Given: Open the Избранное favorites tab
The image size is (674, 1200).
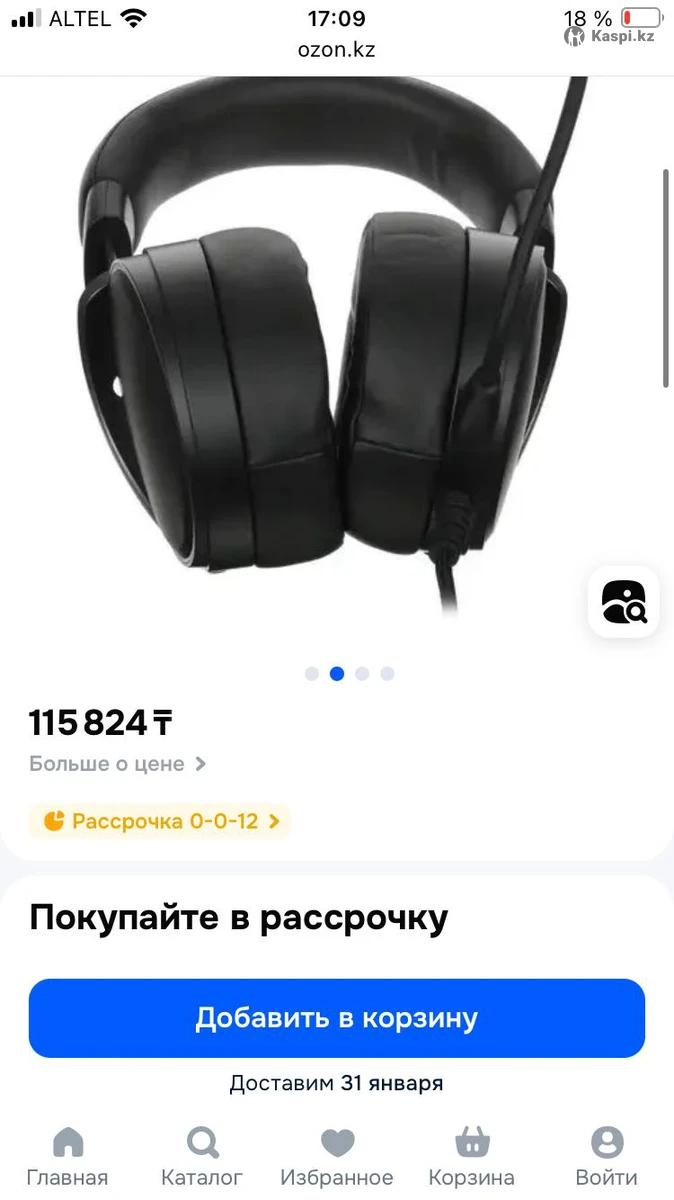Looking at the screenshot, I should pyautogui.click(x=337, y=1156).
